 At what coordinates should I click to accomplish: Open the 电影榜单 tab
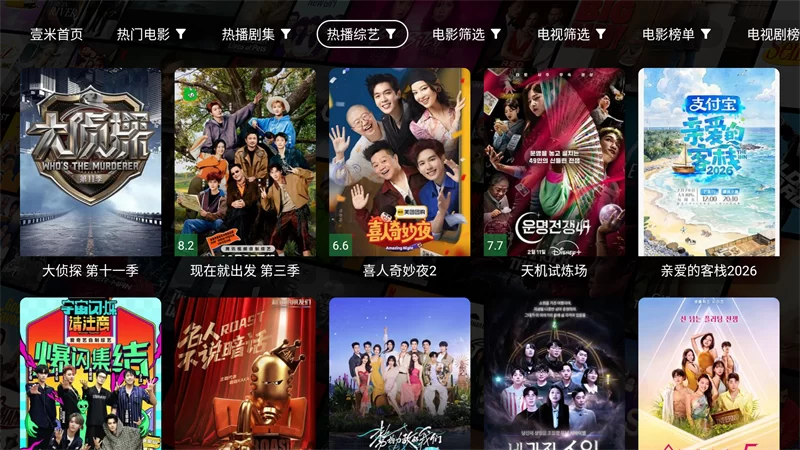[676, 34]
